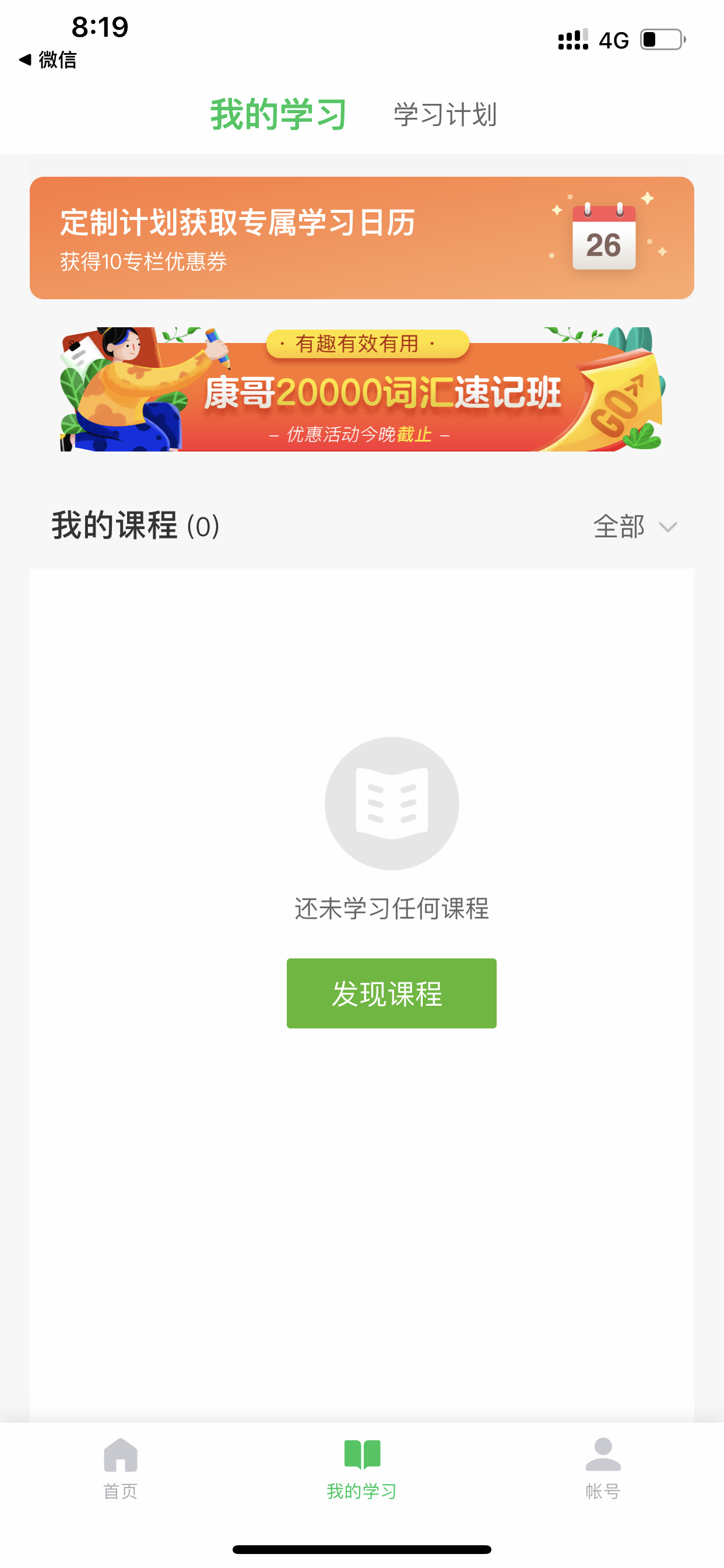Image resolution: width=724 pixels, height=1568 pixels.
Task: Tap the 发现课程 button
Action: click(x=391, y=993)
